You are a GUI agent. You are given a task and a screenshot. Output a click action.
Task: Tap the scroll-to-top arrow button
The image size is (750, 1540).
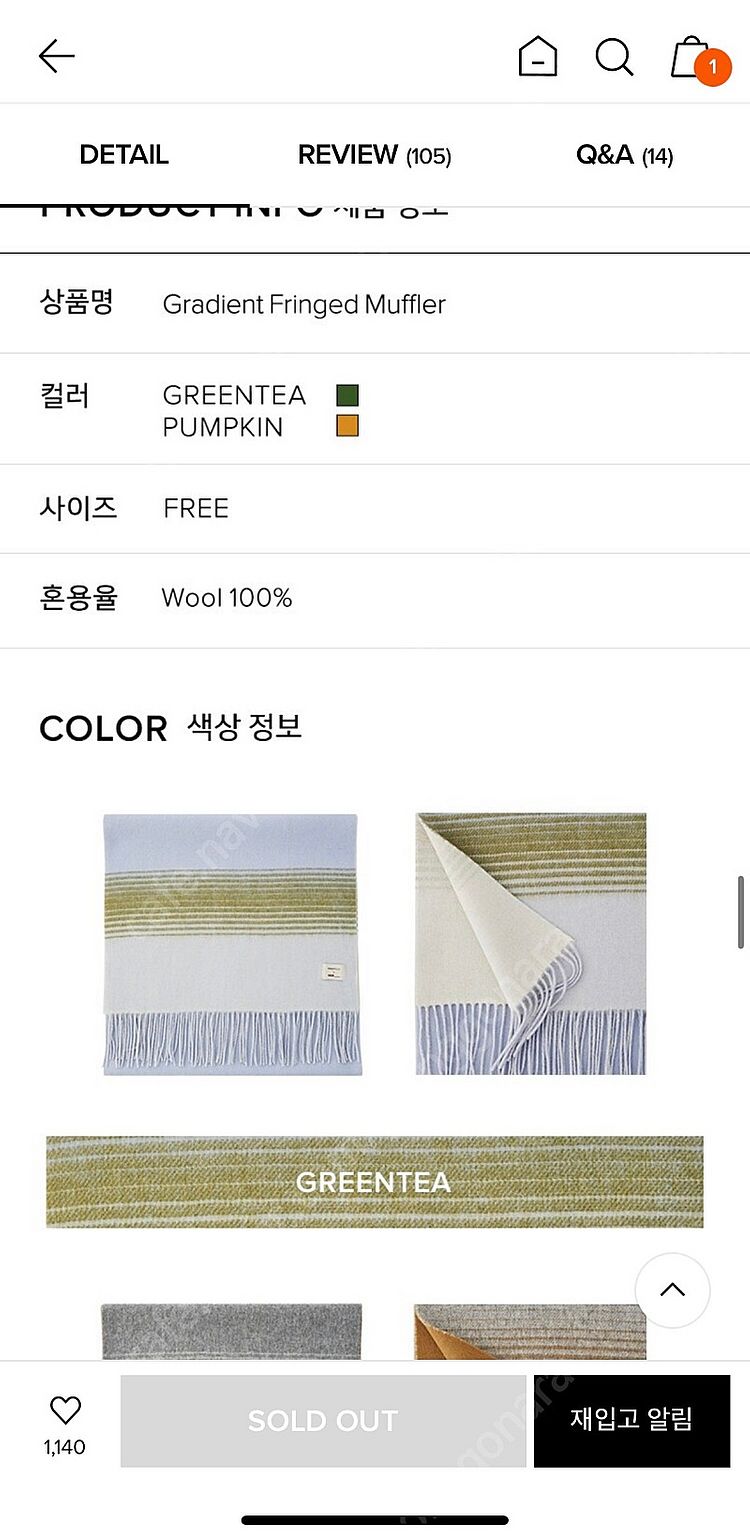click(672, 1290)
